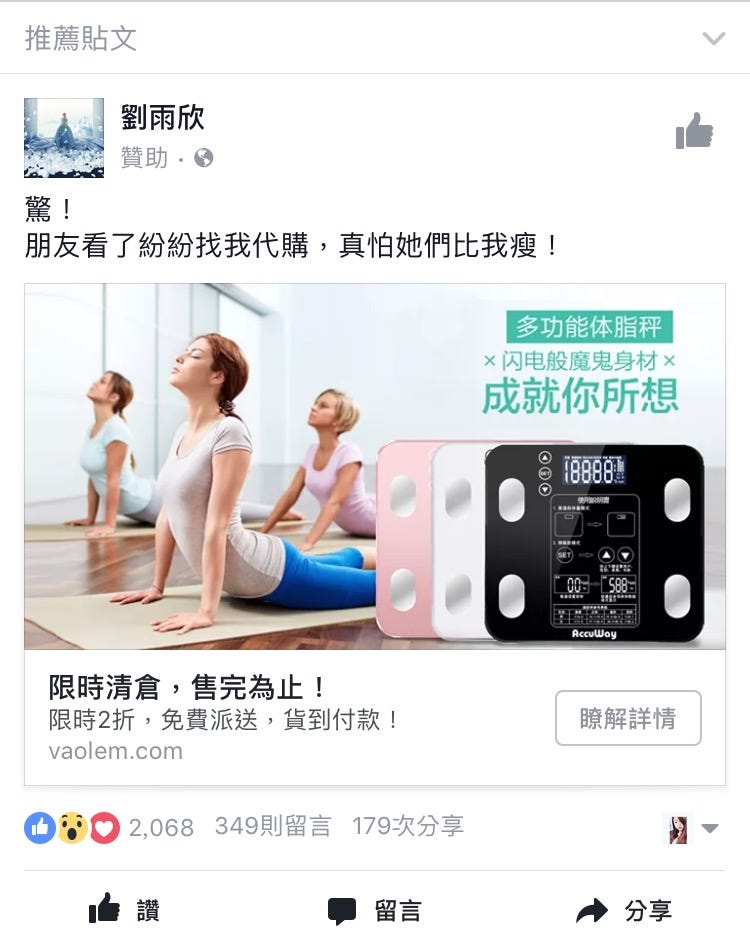Write a comment via 留言
The height and width of the screenshot is (943, 750).
pyautogui.click(x=375, y=910)
